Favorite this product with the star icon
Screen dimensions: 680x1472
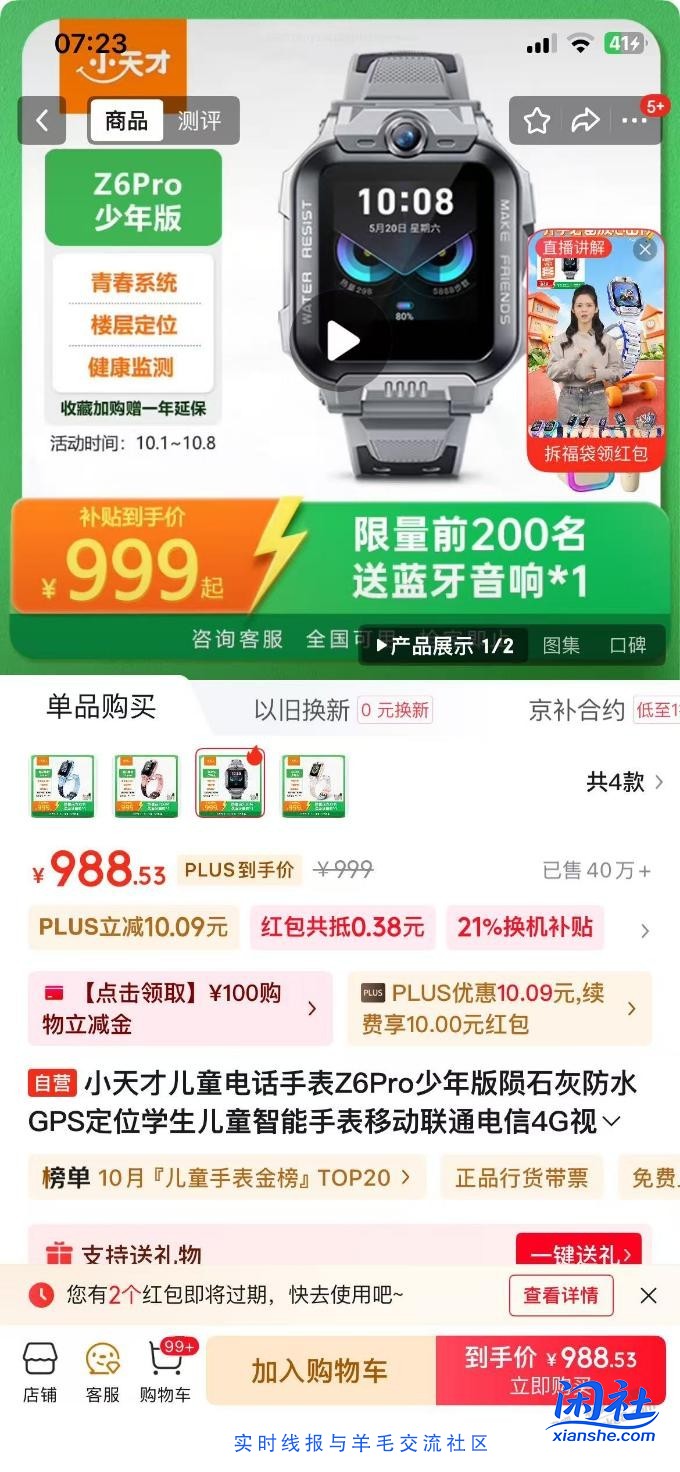point(537,121)
